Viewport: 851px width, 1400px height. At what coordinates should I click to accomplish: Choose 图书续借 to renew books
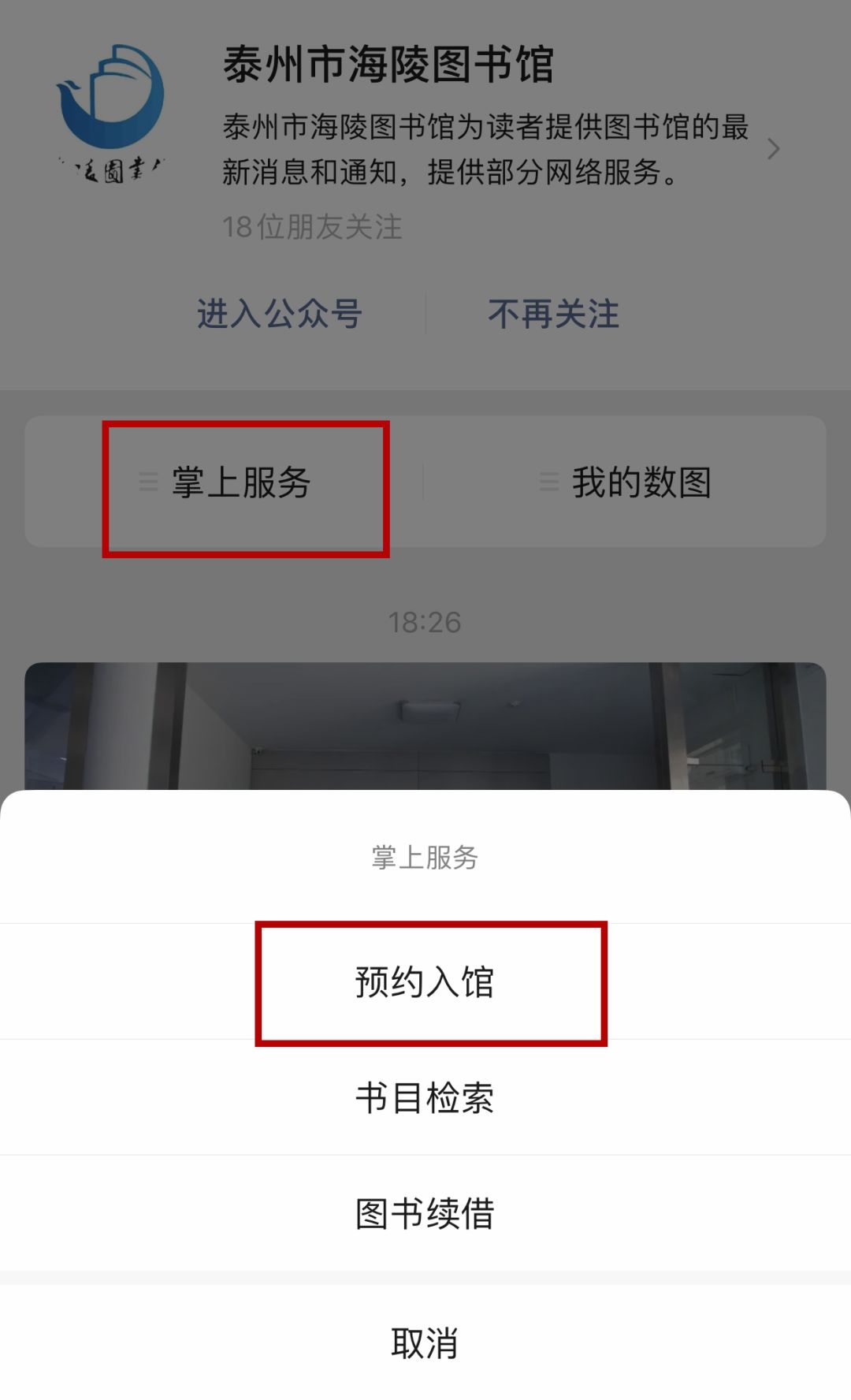[425, 1213]
